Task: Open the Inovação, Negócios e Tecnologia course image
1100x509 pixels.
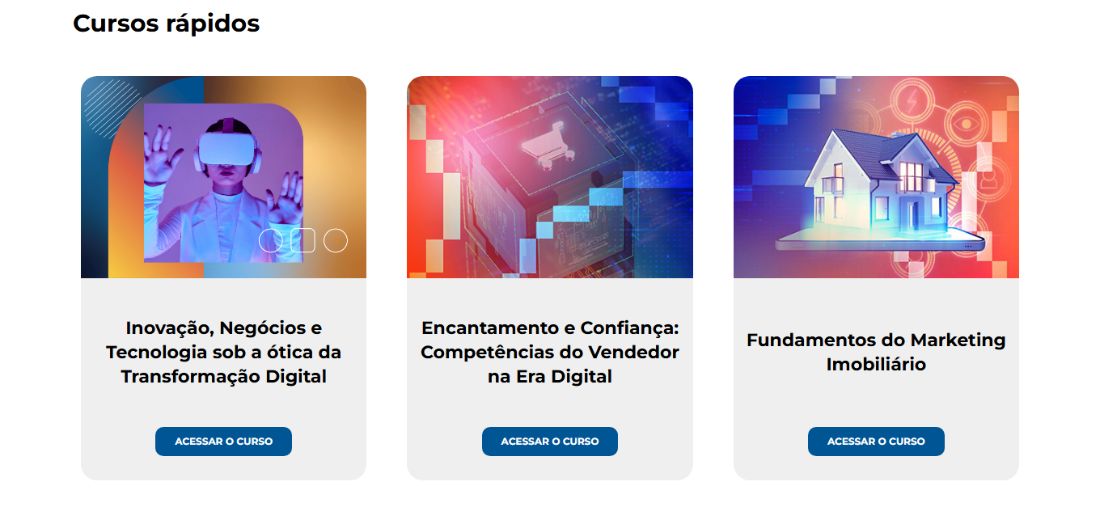Action: click(223, 177)
